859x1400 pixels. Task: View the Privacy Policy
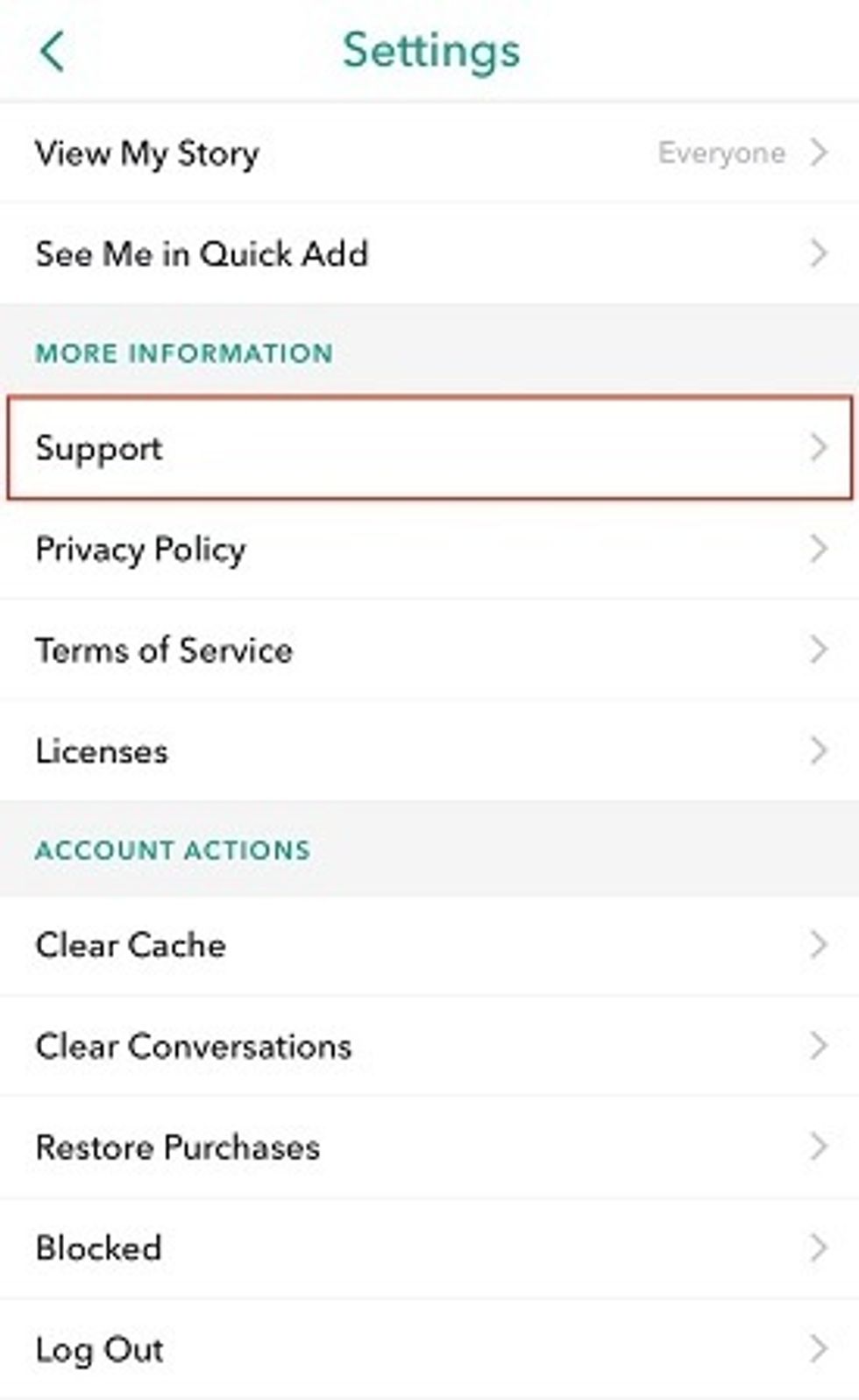coord(429,549)
